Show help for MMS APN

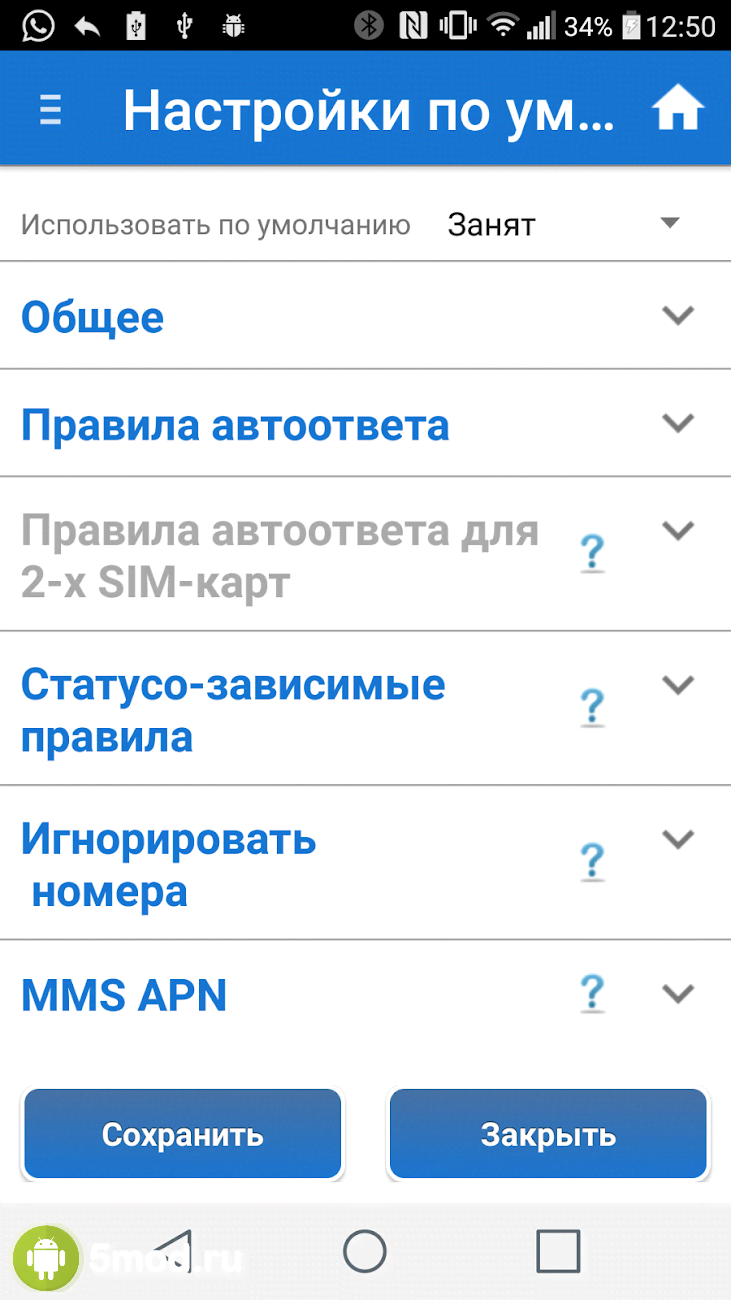pyautogui.click(x=593, y=994)
